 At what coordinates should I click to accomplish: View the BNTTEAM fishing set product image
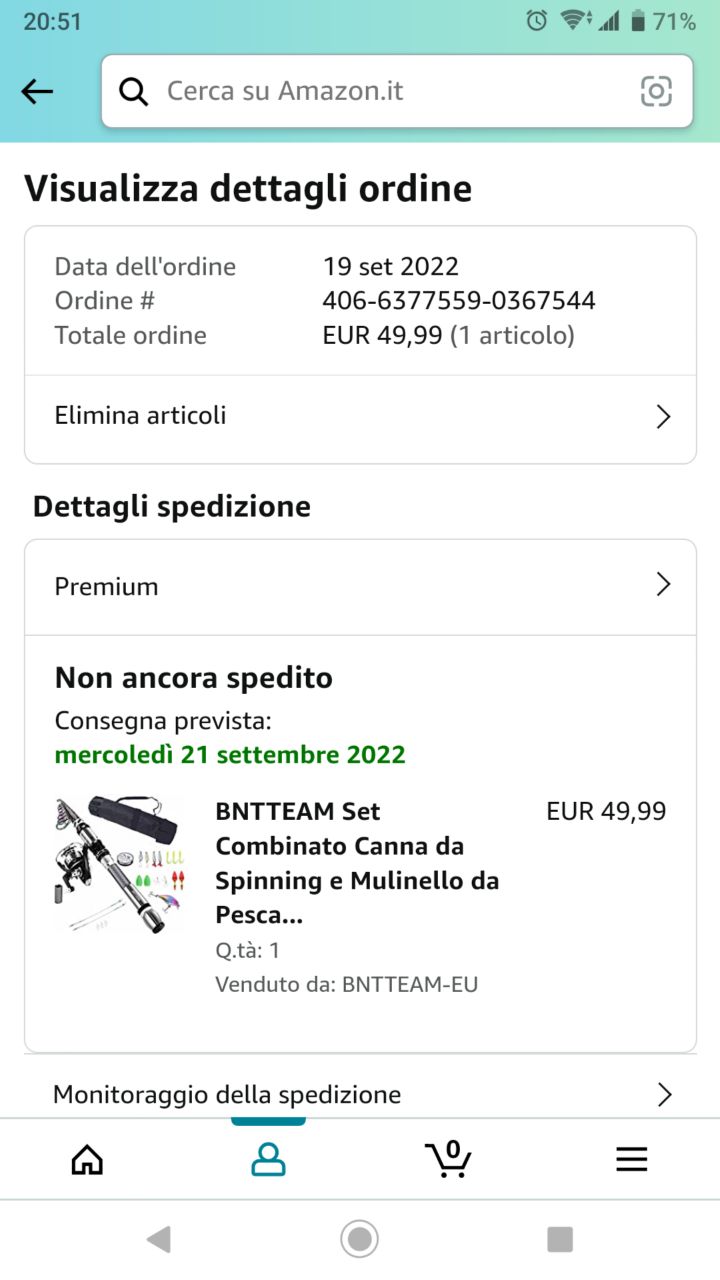(x=121, y=865)
